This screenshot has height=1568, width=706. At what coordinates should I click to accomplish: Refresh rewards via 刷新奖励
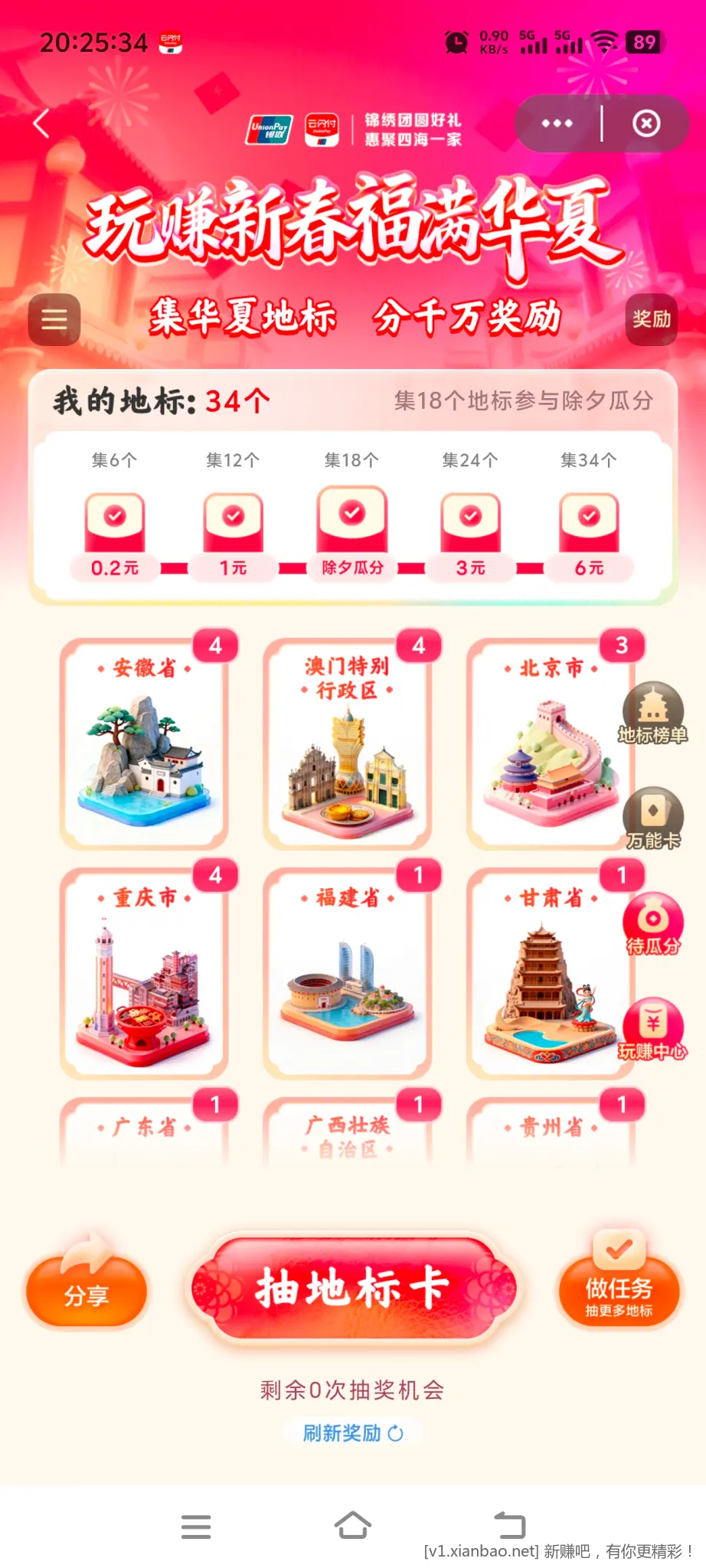coord(353,1433)
